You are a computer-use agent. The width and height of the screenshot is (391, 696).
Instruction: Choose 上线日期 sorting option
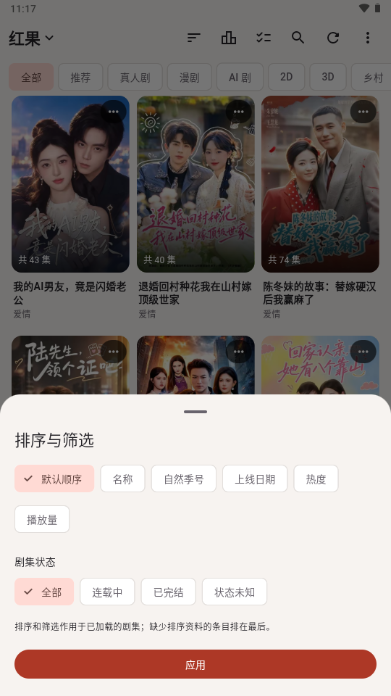point(255,478)
